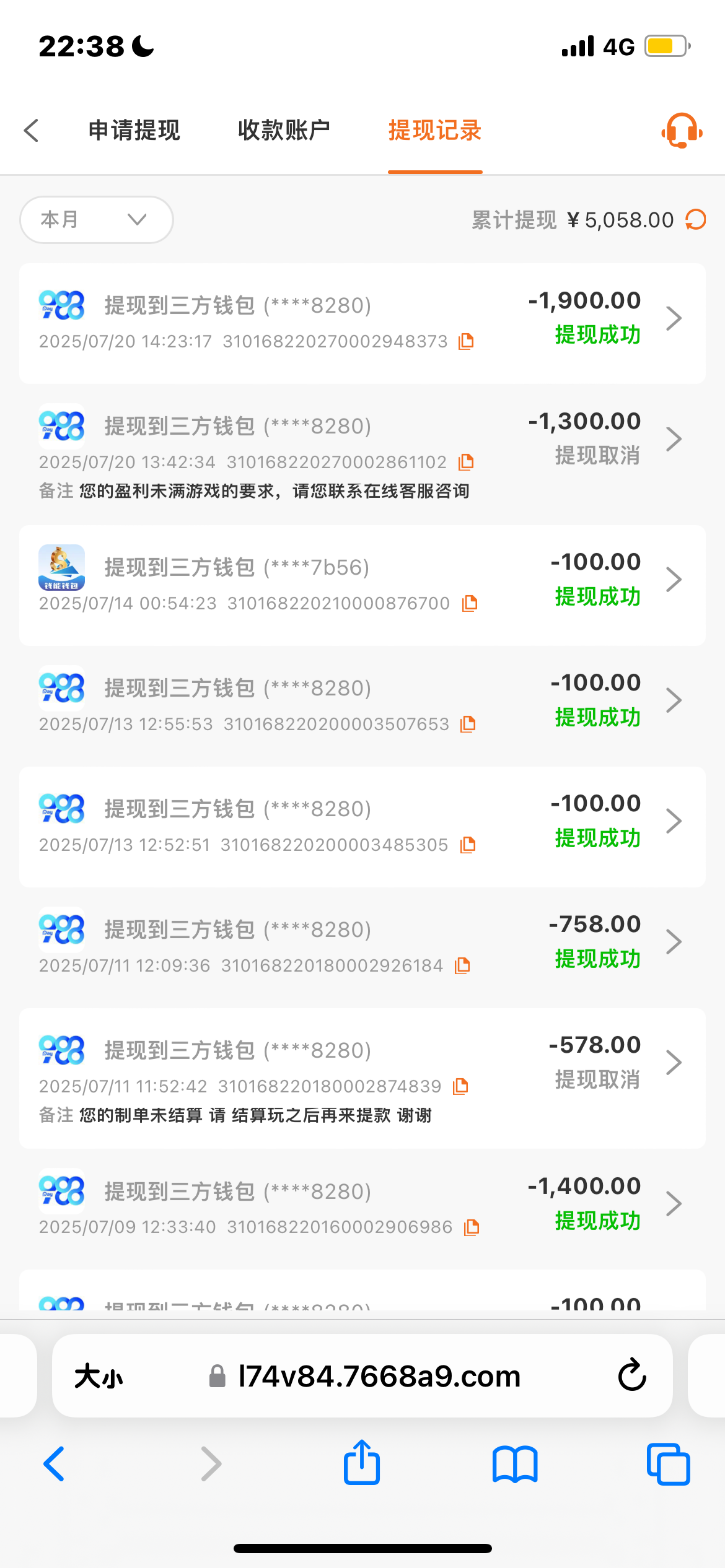The height and width of the screenshot is (1568, 725).
Task: Switch to the 申请提现 tab
Action: (x=134, y=131)
